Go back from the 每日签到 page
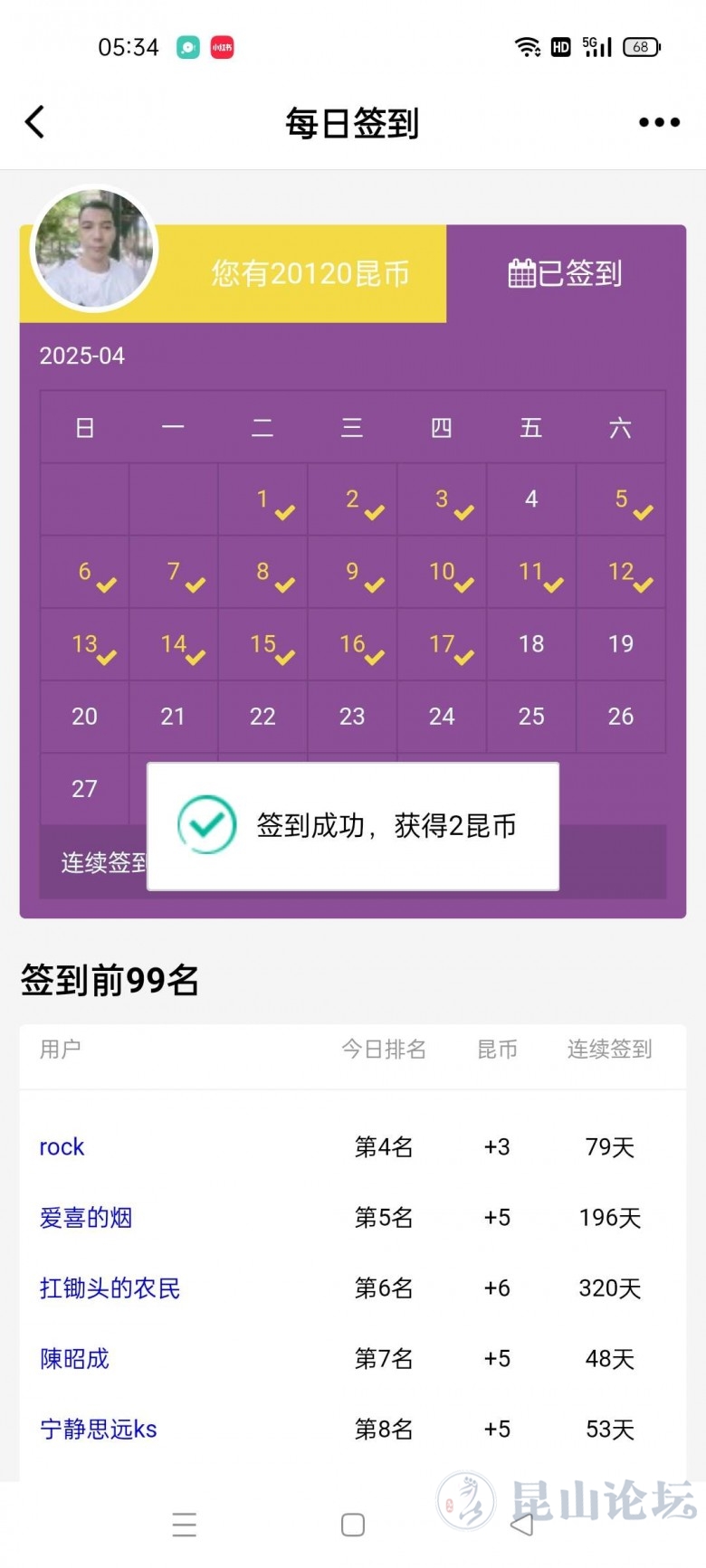Viewport: 706px width, 1568px height. click(x=35, y=122)
